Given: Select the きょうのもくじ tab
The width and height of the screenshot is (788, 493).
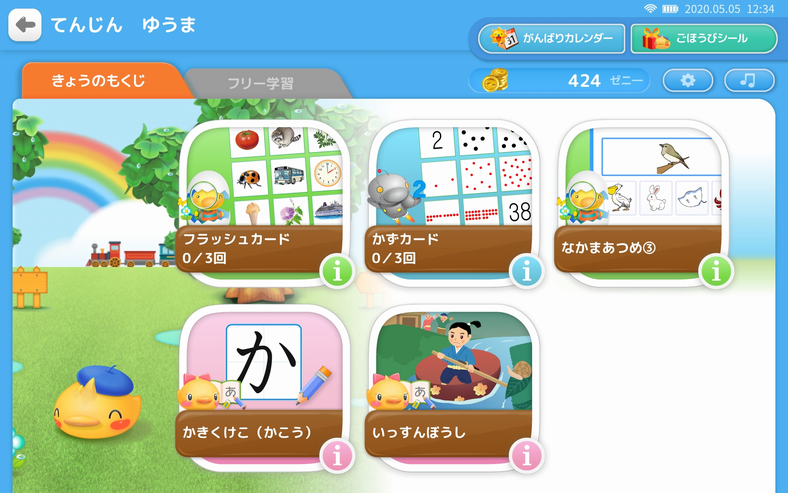Looking at the screenshot, I should 98,81.
